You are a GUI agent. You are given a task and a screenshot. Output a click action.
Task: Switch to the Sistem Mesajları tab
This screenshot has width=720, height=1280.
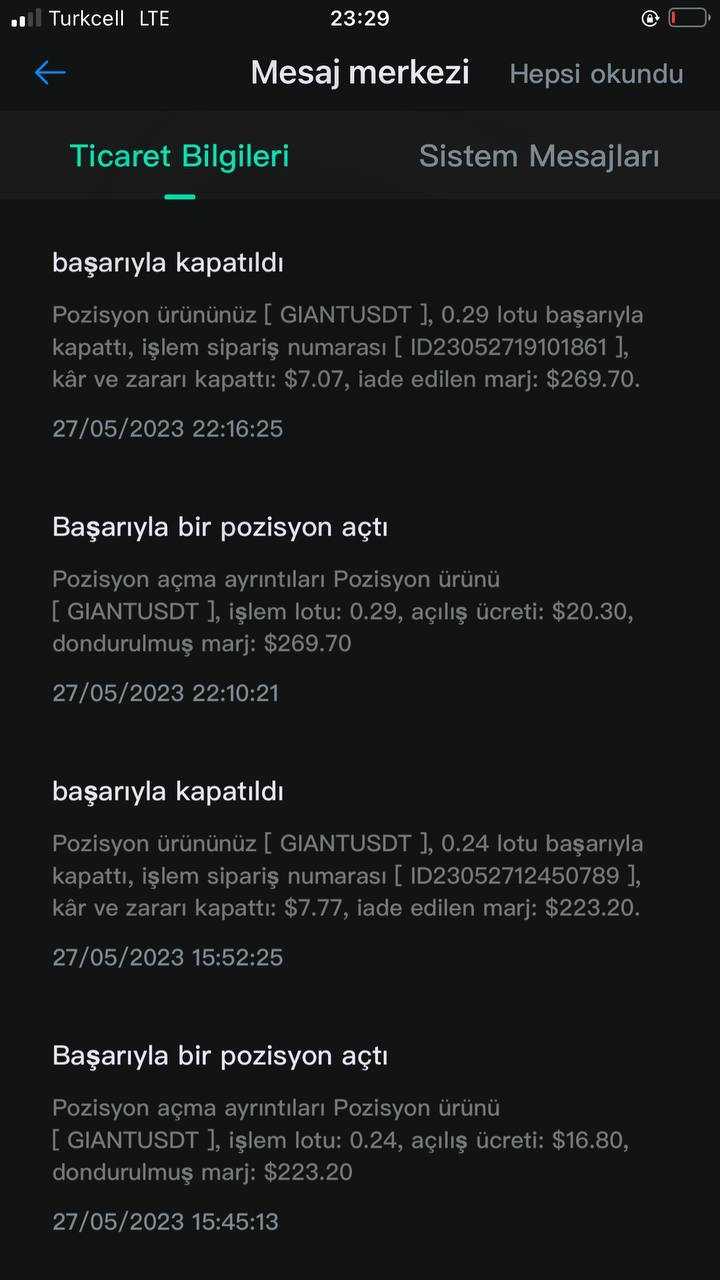(538, 156)
